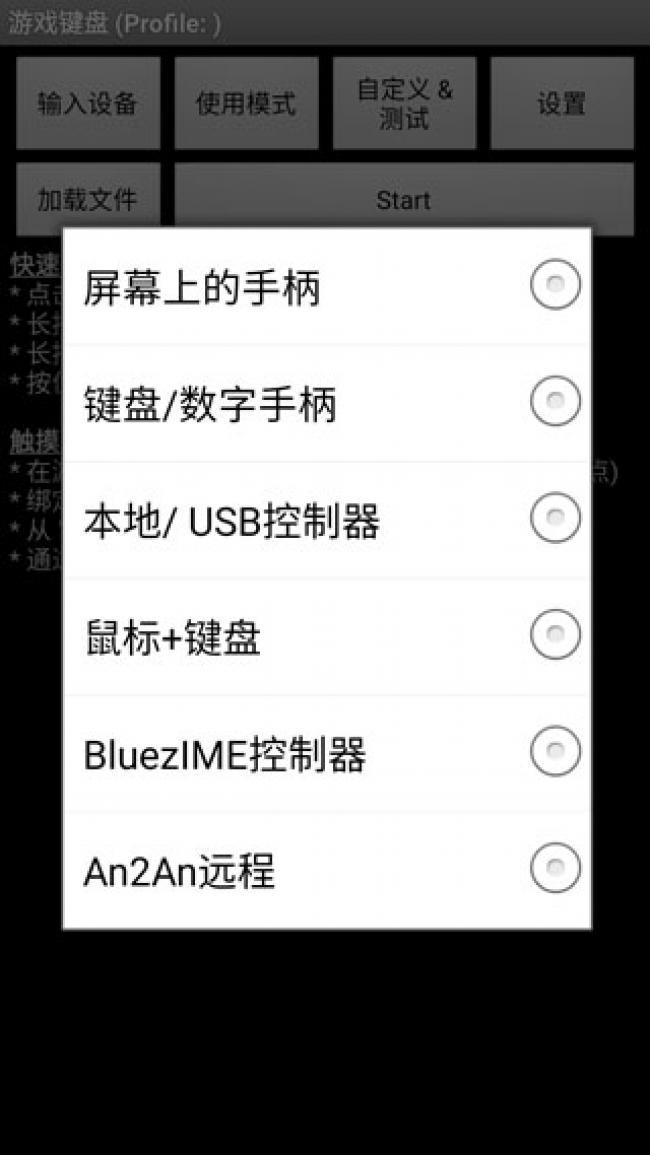Viewport: 650px width, 1155px height.
Task: Open 自定义 & 测试
Action: pyautogui.click(x=404, y=103)
